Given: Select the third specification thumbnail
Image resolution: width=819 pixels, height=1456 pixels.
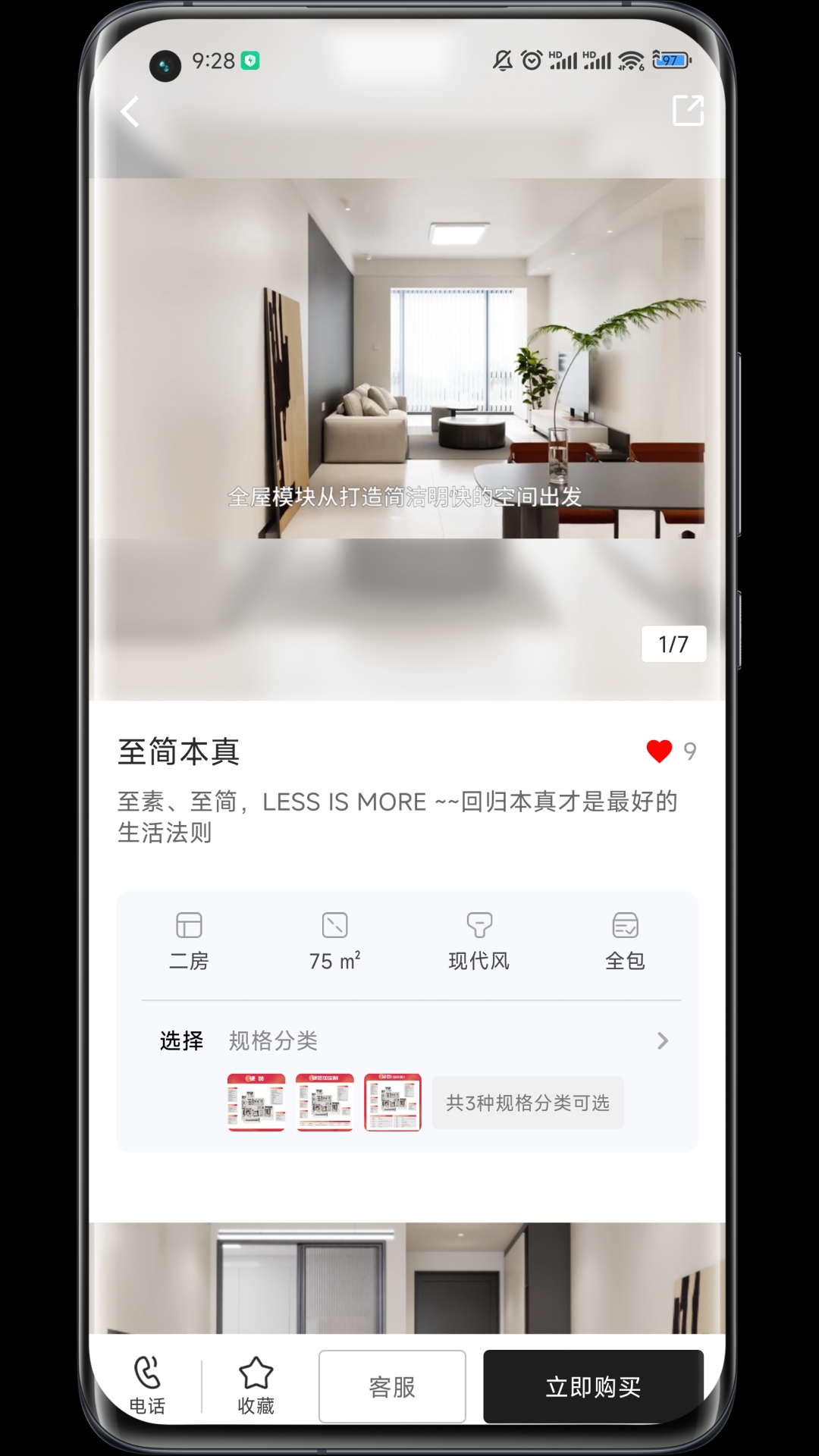Looking at the screenshot, I should point(392,1102).
